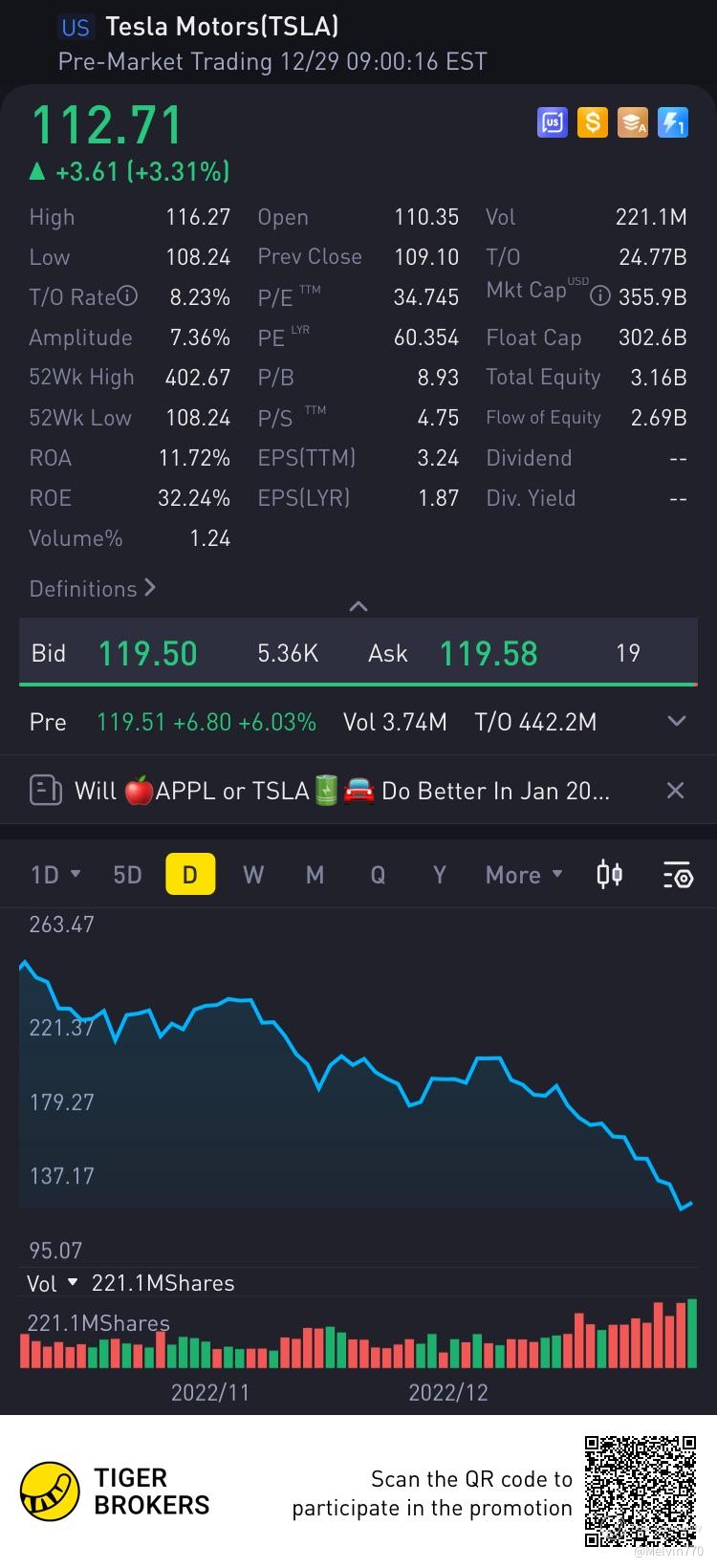Collapse the stock details panel
The image size is (717, 1568).
[358, 606]
